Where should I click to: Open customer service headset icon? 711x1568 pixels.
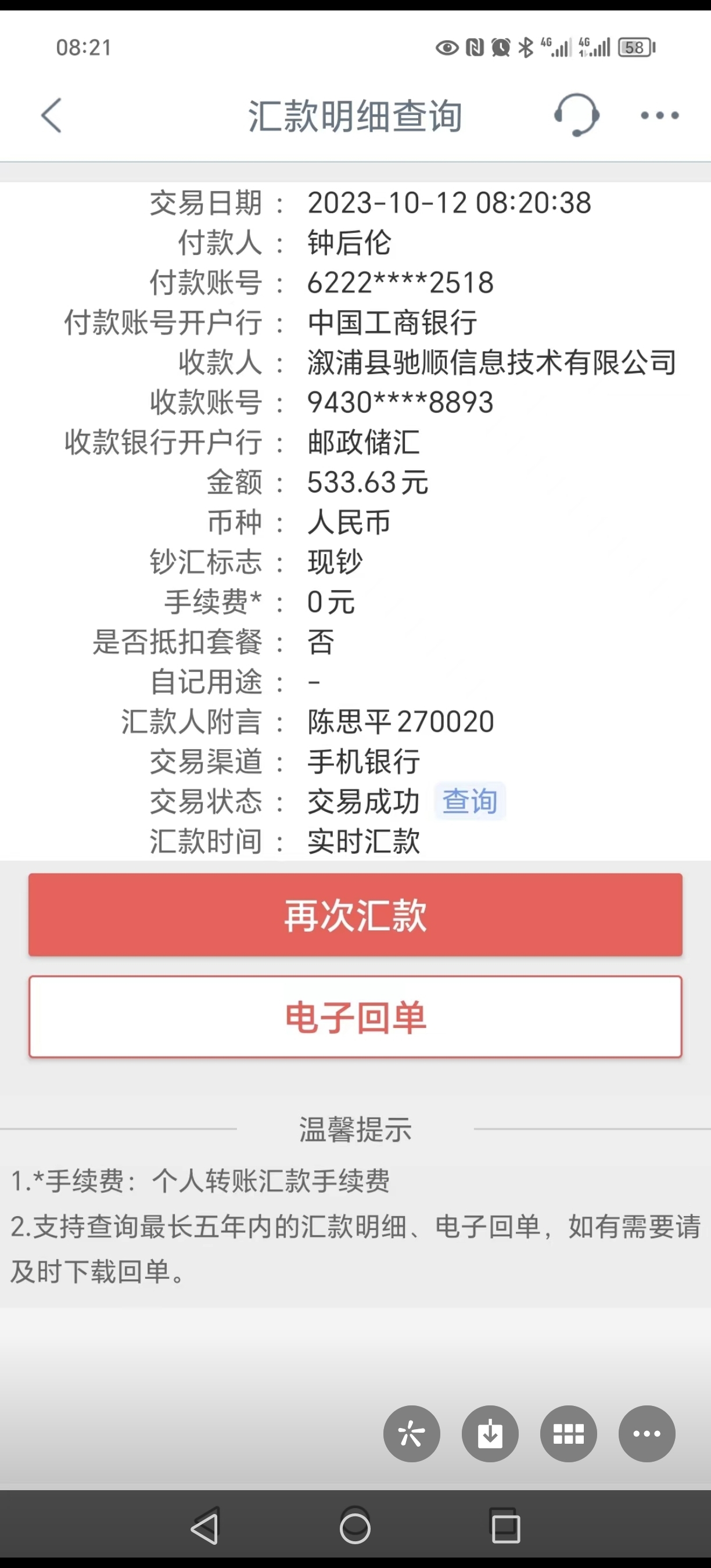click(x=576, y=115)
